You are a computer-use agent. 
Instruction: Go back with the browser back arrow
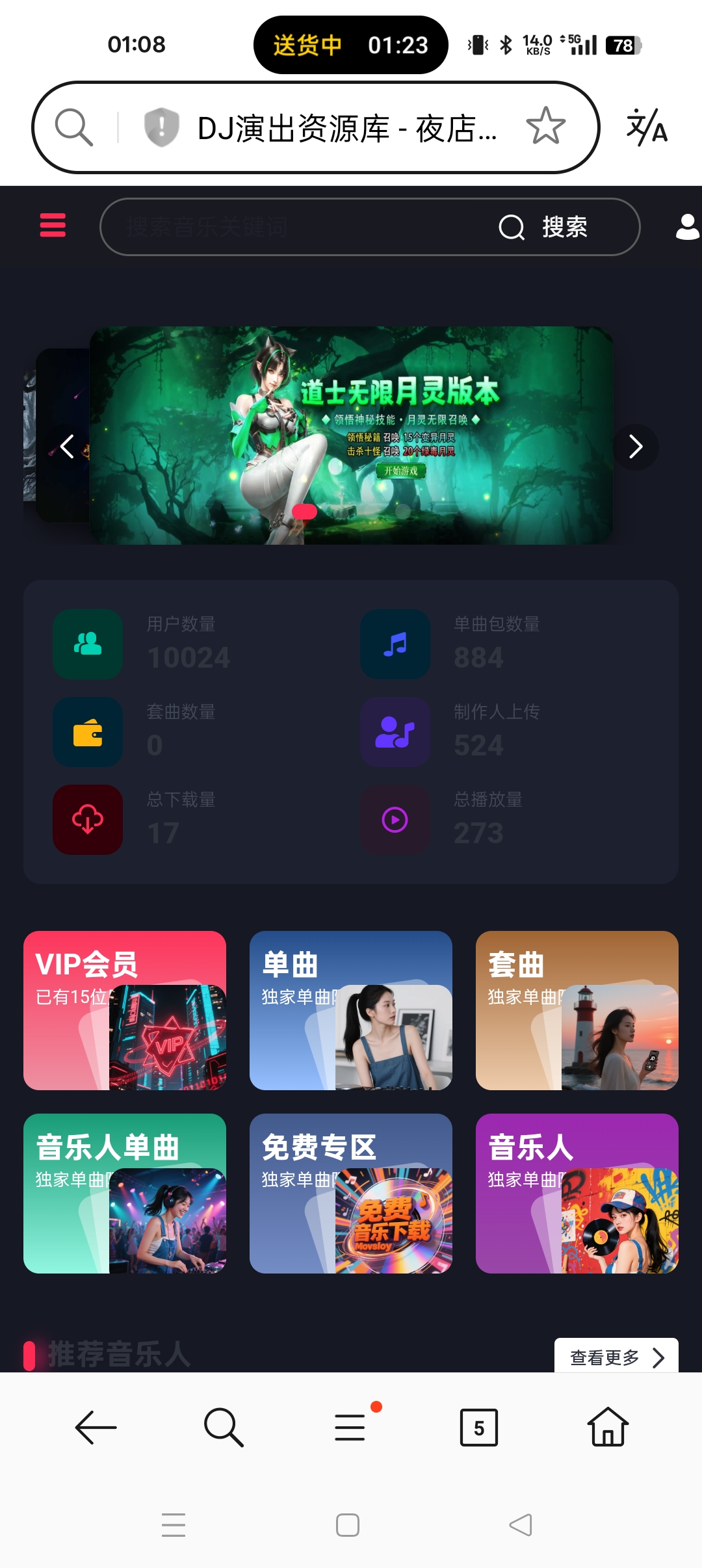pos(96,1428)
